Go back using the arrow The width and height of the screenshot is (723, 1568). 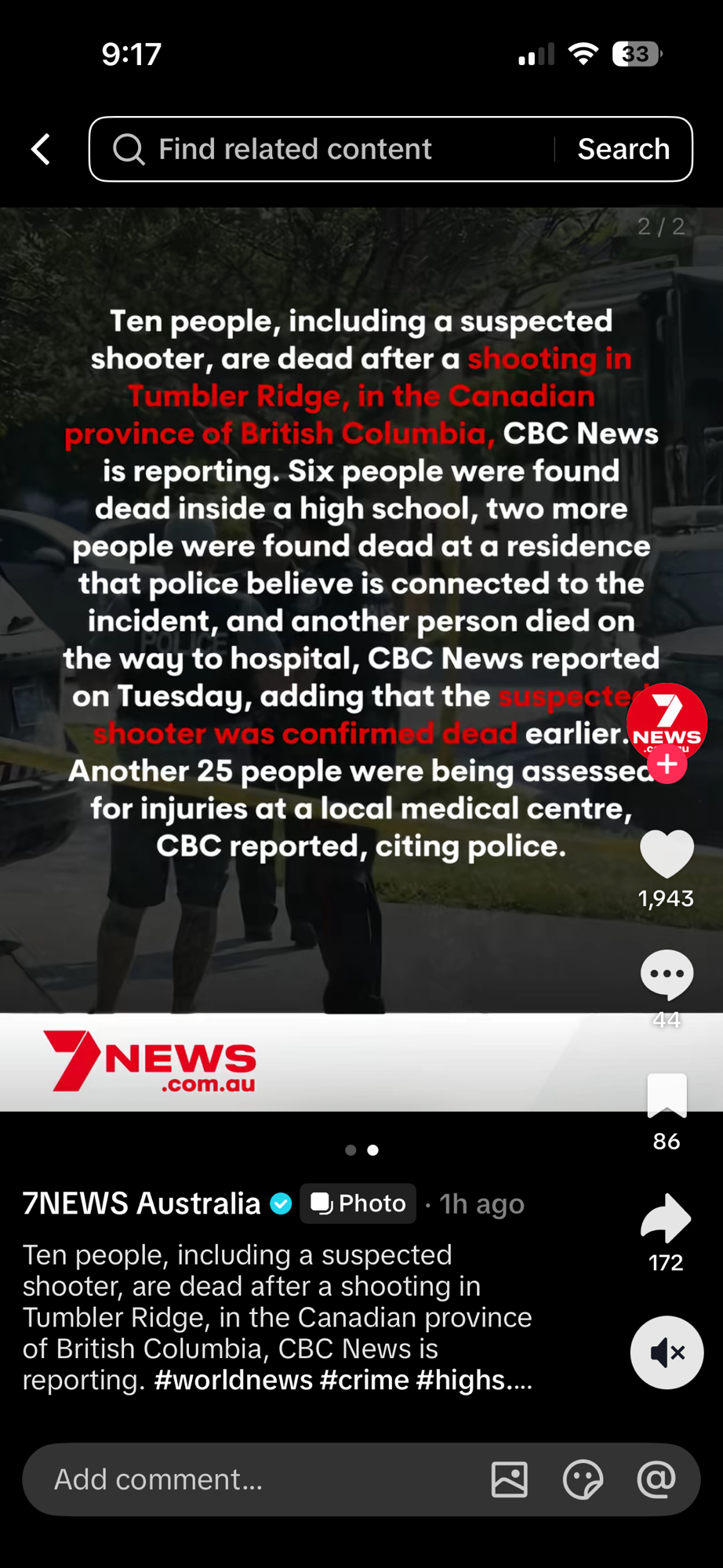pos(41,149)
